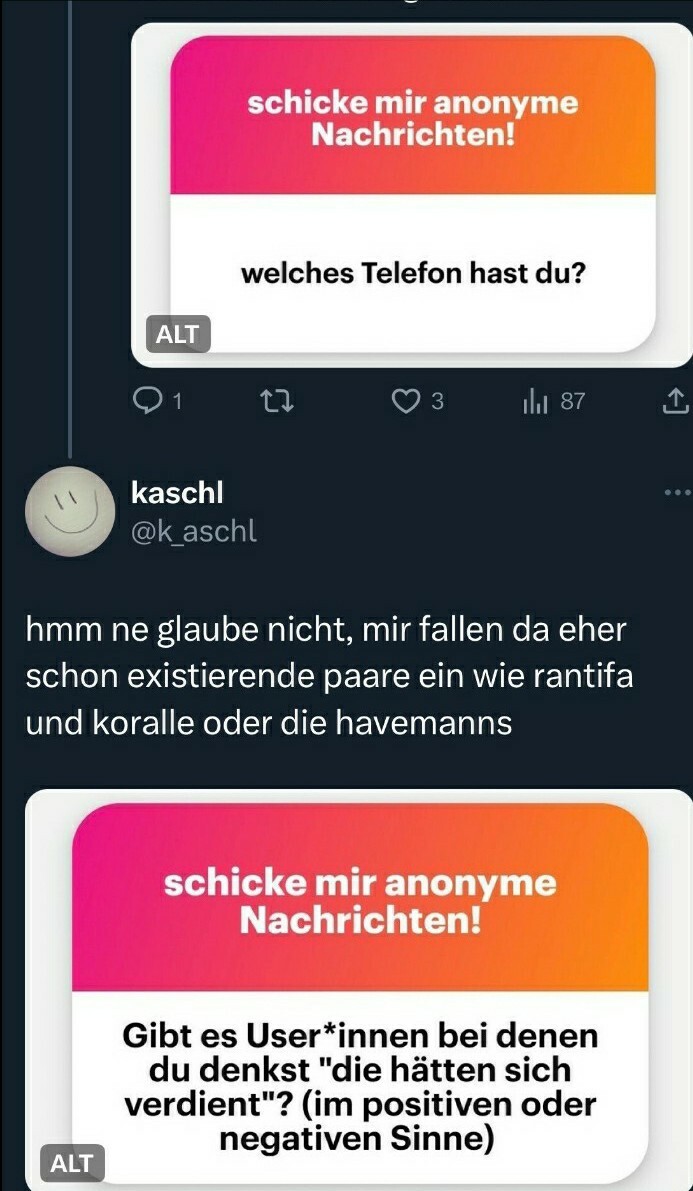This screenshot has width=693, height=1191.
Task: Open overflow menu on kaschl's post
Action: pos(677,492)
